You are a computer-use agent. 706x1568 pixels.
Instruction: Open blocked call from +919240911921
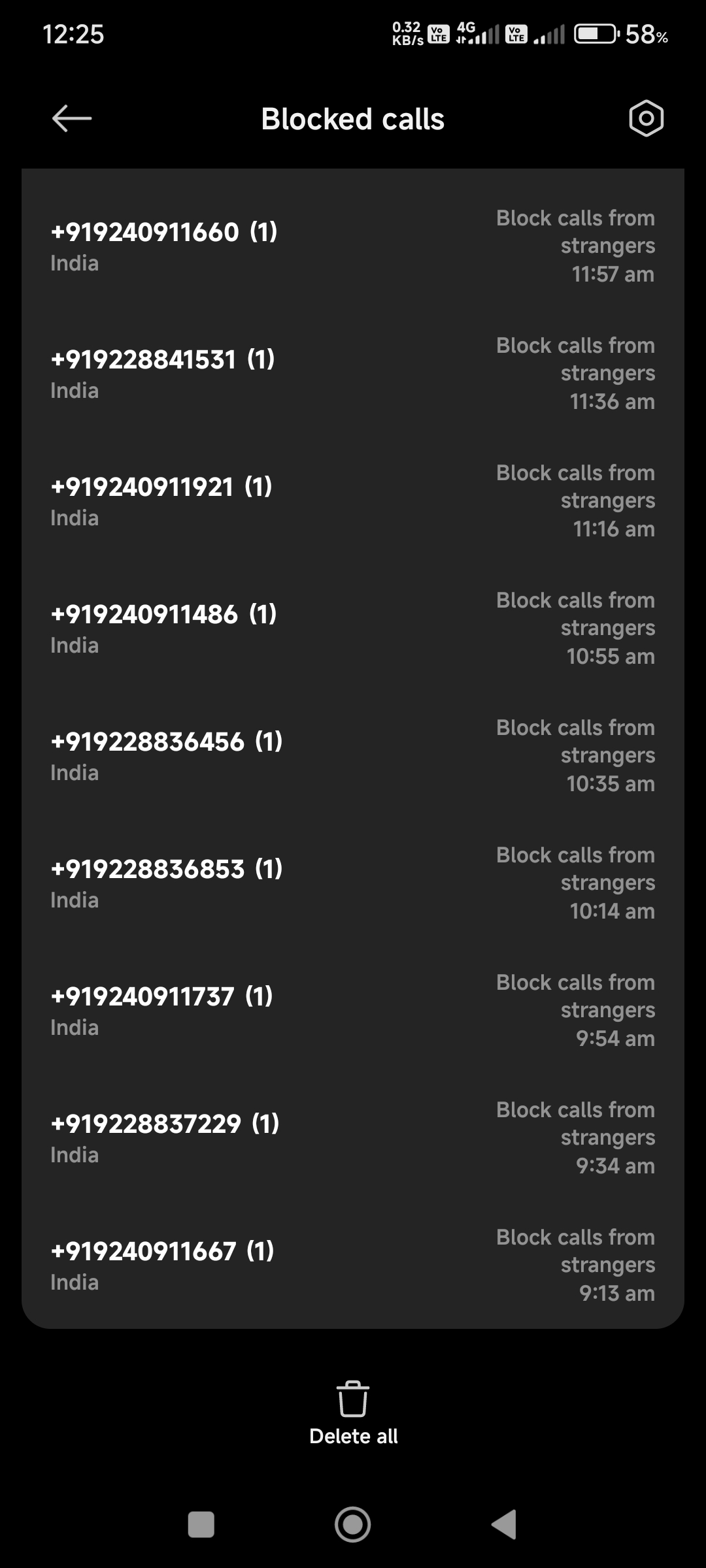[353, 500]
